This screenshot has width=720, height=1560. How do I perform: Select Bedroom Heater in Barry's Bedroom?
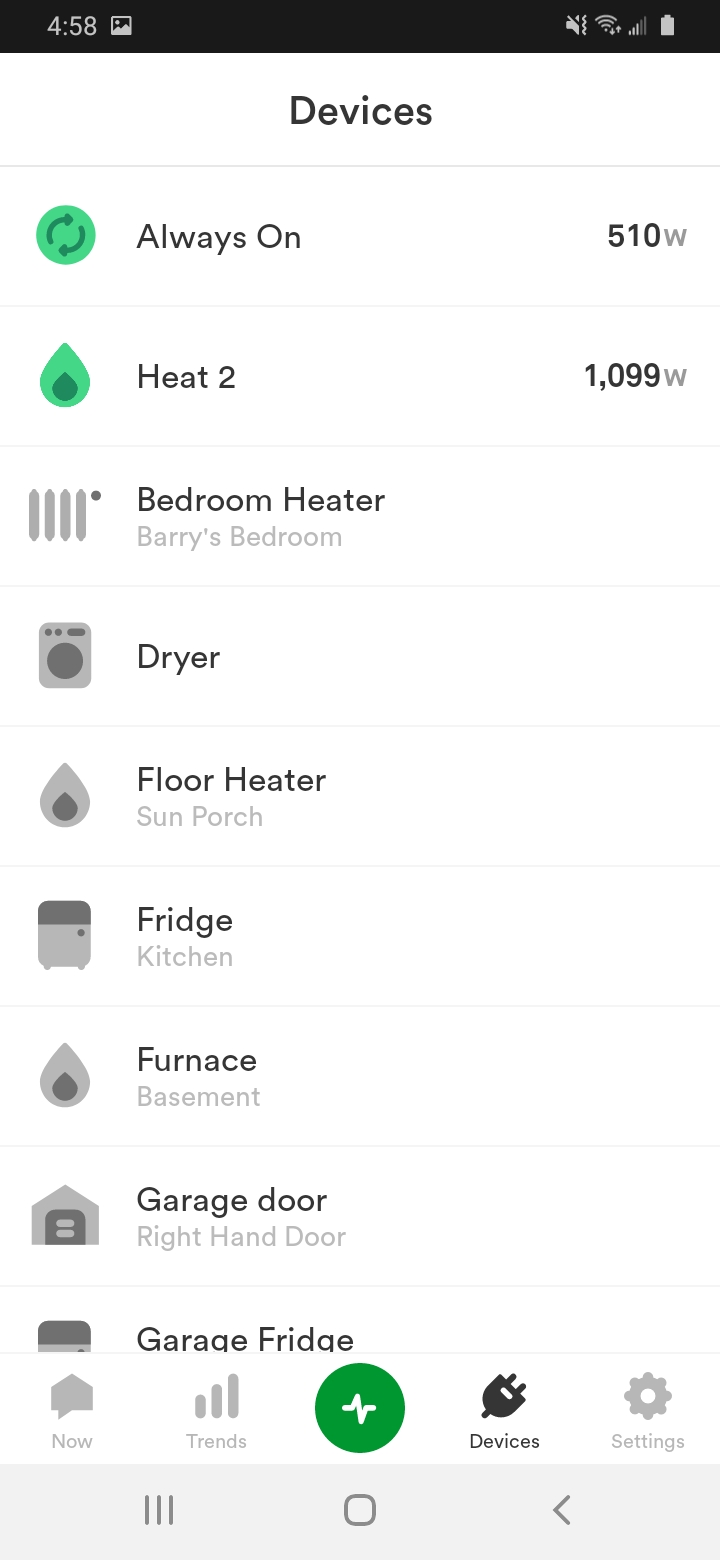[360, 516]
